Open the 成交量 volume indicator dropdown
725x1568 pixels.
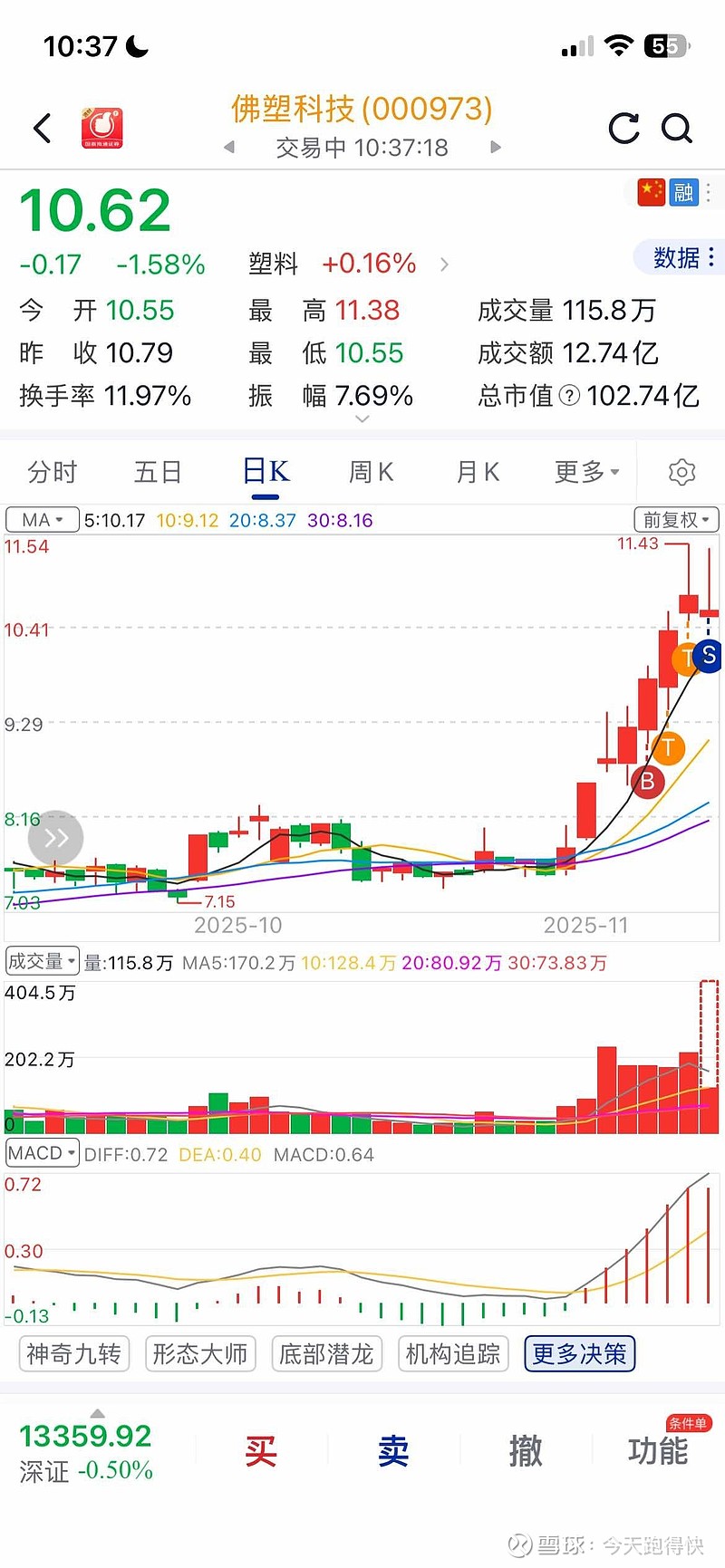(42, 961)
